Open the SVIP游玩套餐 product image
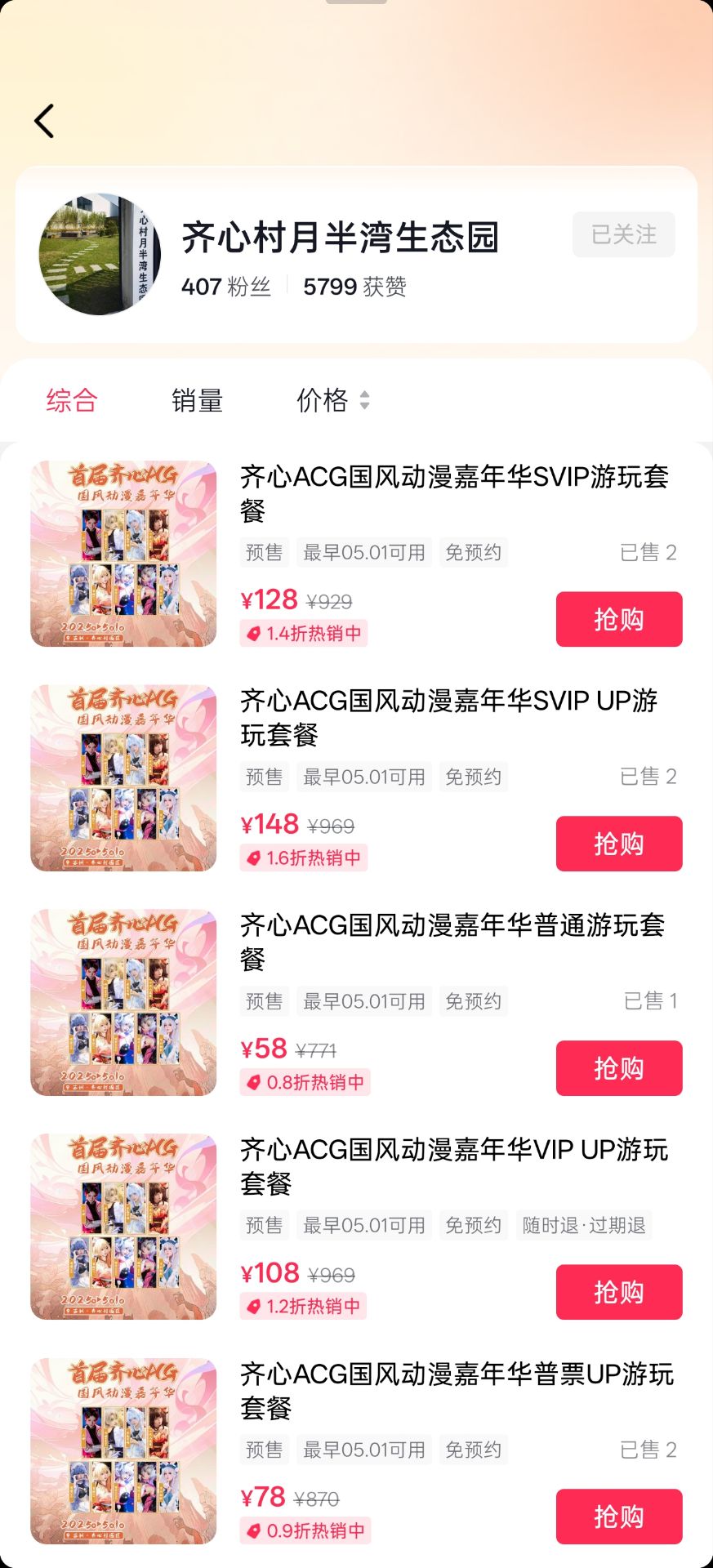This screenshot has width=713, height=1568. tap(123, 554)
